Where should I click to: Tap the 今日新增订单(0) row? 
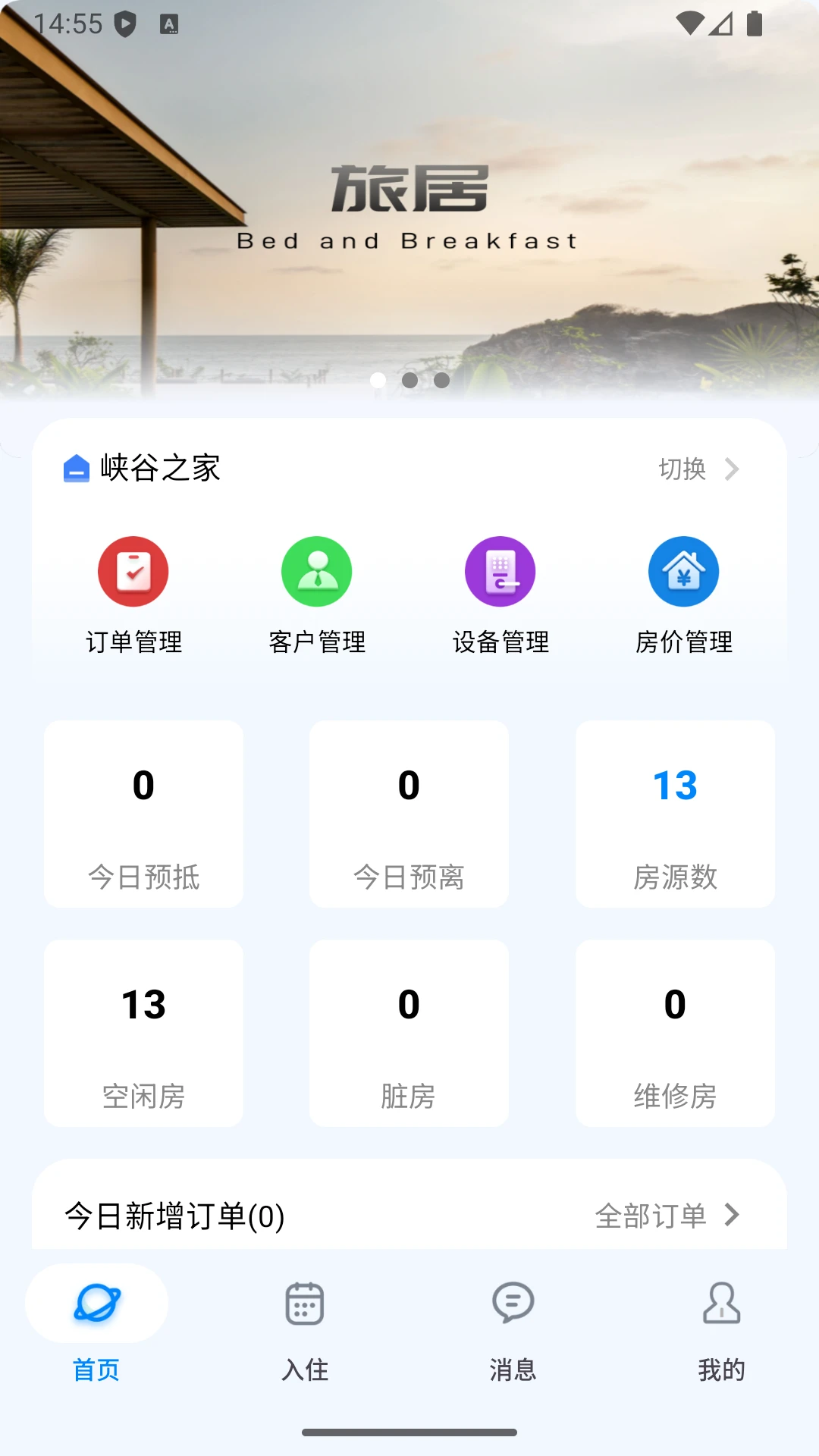(x=174, y=1214)
